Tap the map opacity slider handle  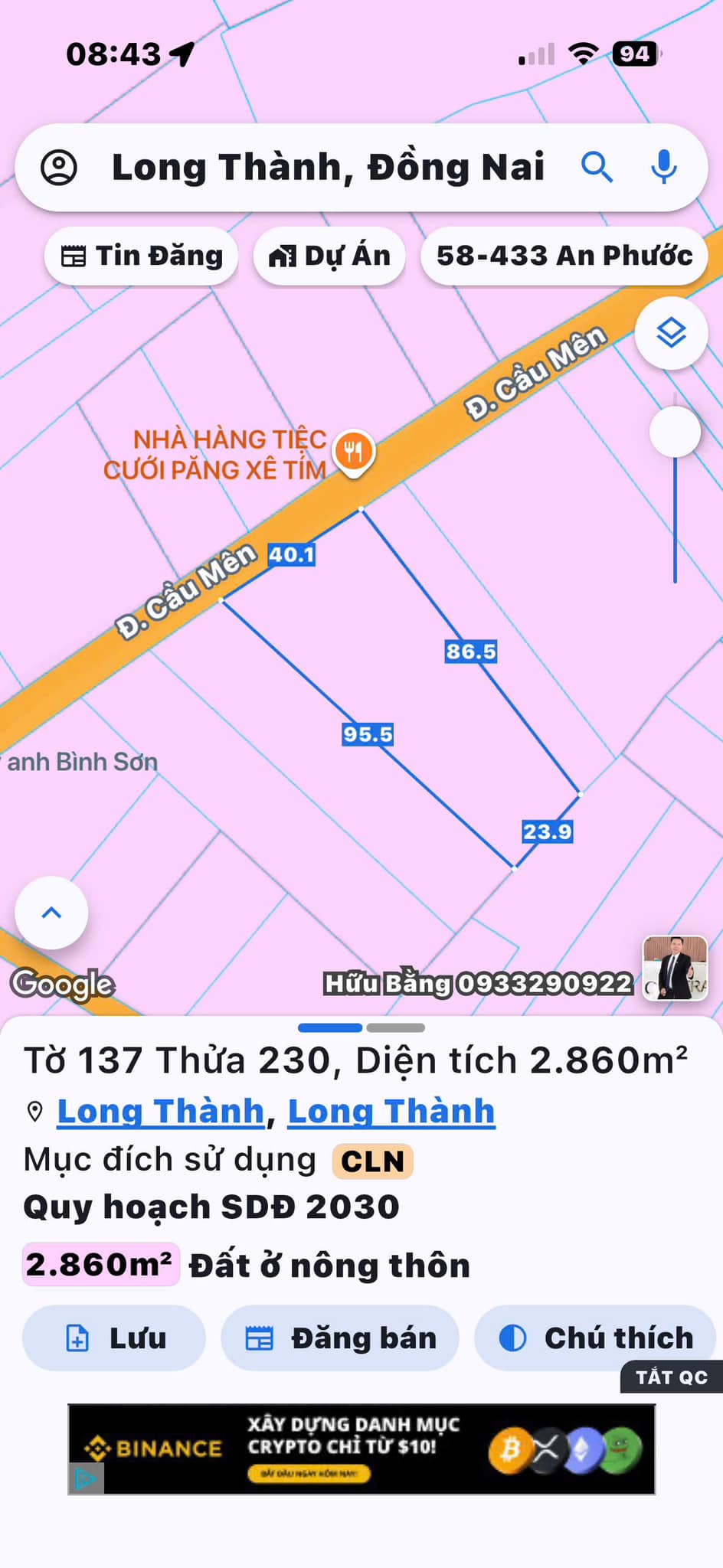click(x=675, y=432)
